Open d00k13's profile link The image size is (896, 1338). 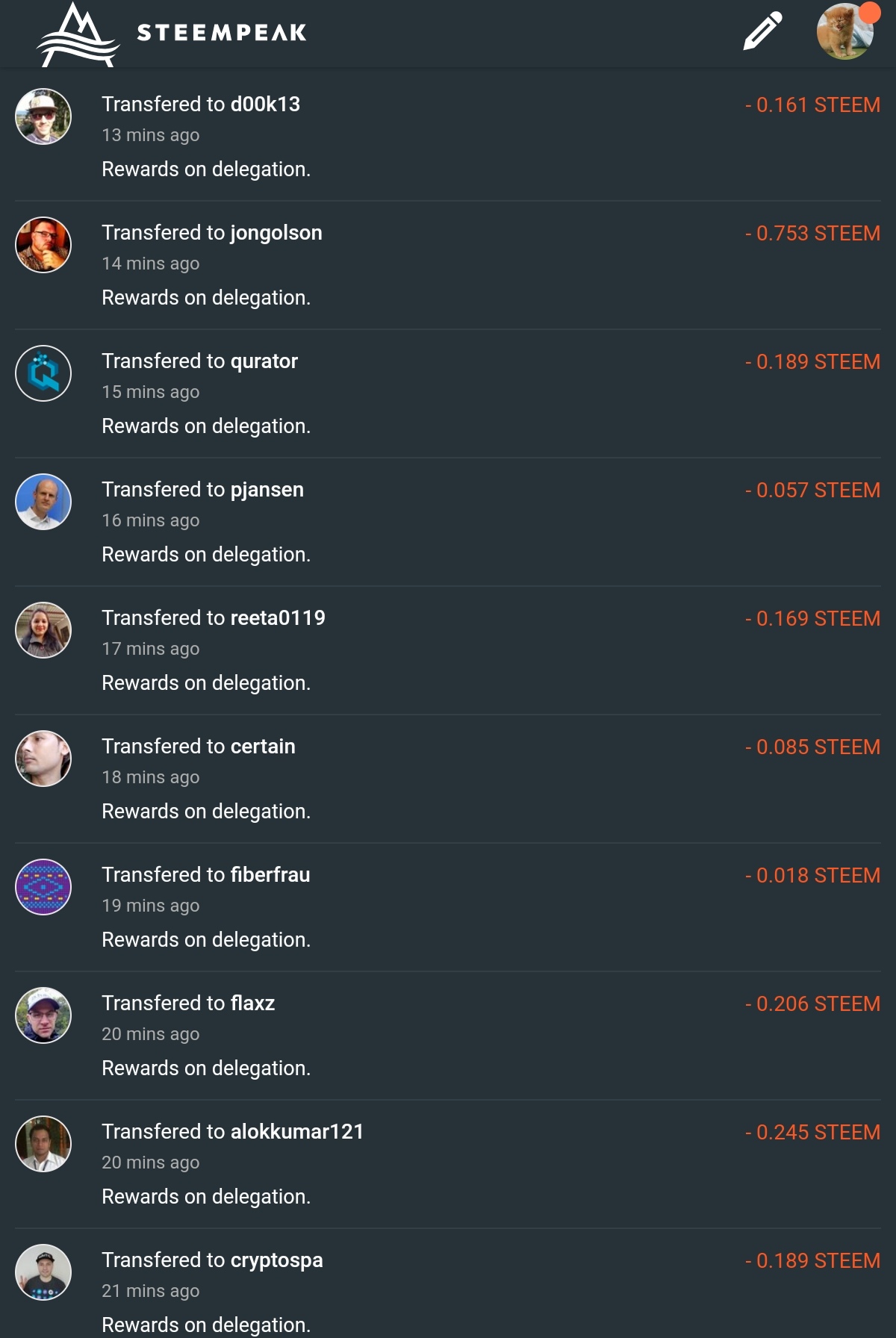265,105
